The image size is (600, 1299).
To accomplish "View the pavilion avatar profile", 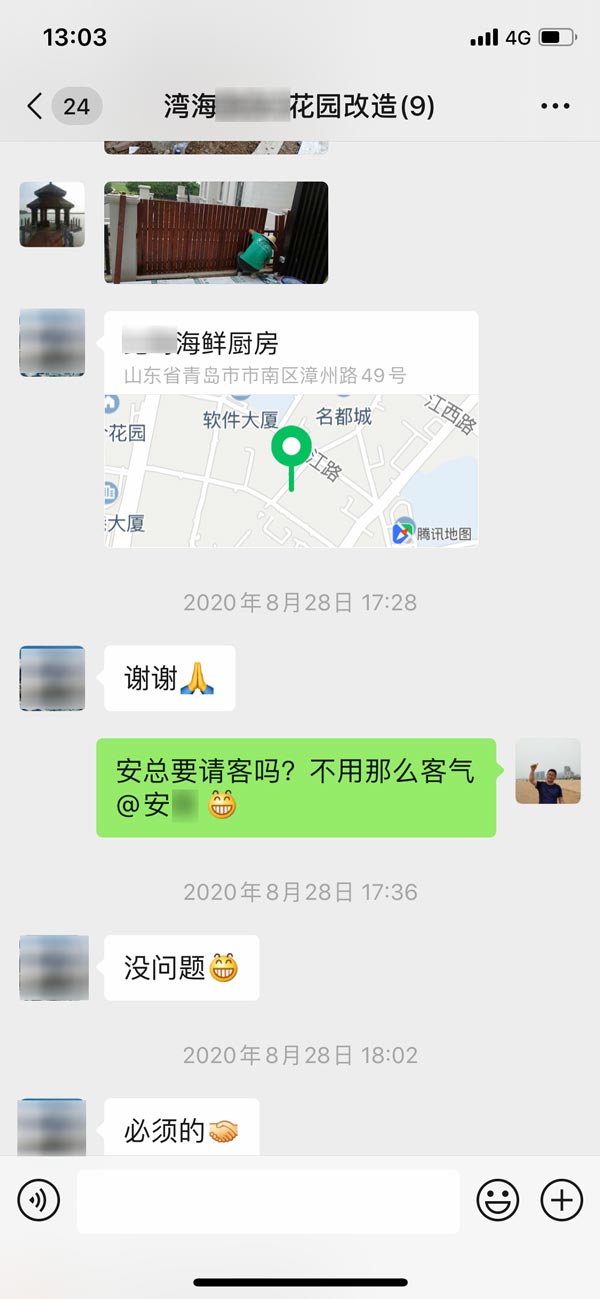I will (52, 214).
